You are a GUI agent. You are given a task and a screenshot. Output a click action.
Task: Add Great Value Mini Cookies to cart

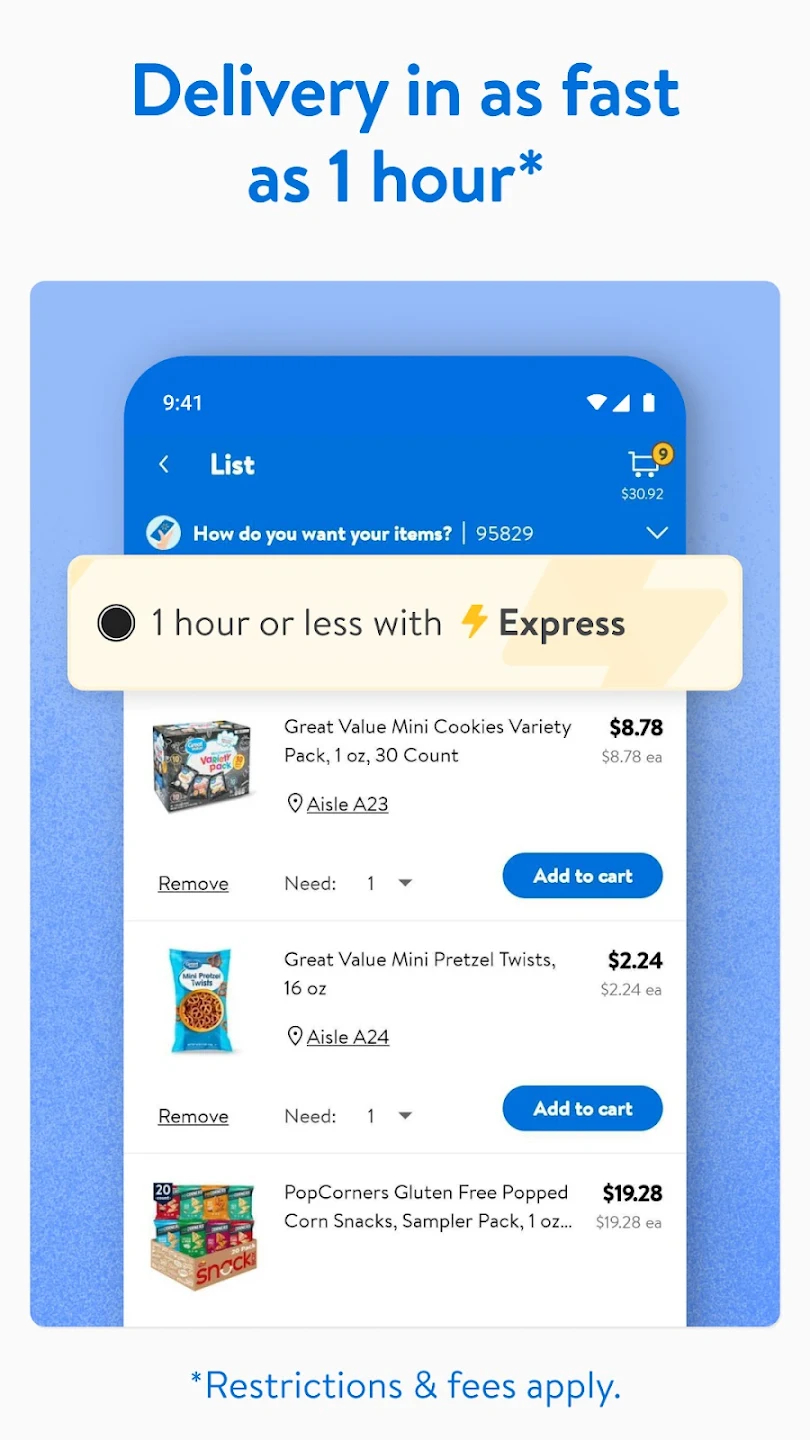(582, 875)
